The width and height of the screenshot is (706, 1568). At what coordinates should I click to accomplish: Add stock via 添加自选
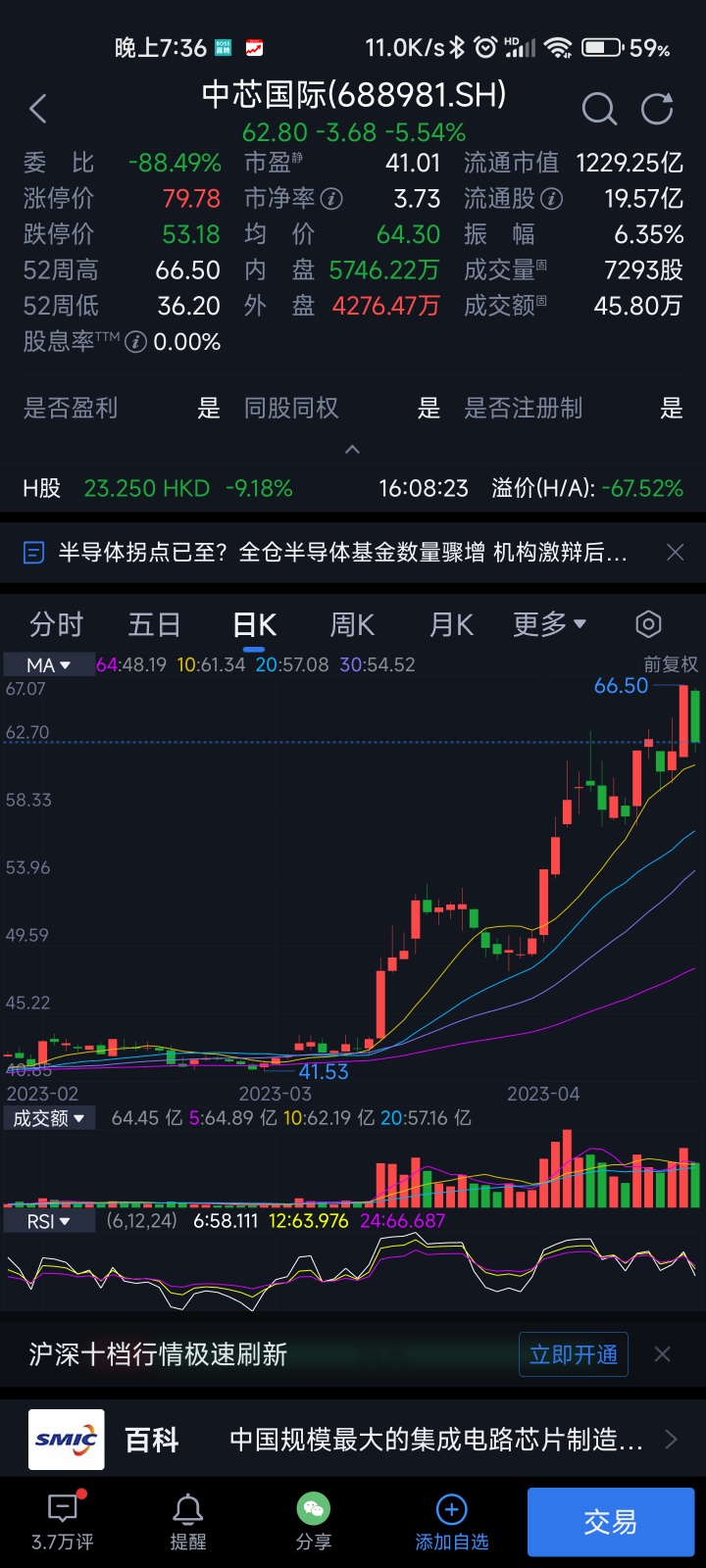pos(451,1522)
